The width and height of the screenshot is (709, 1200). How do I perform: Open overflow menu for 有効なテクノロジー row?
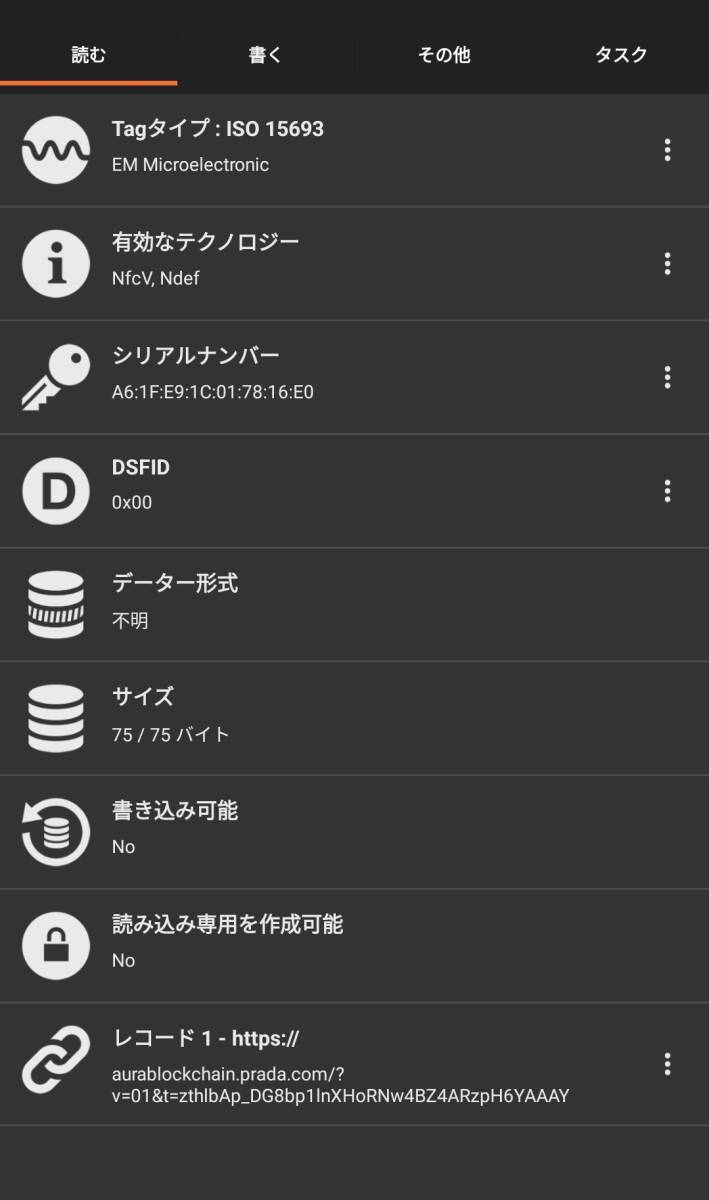[667, 264]
